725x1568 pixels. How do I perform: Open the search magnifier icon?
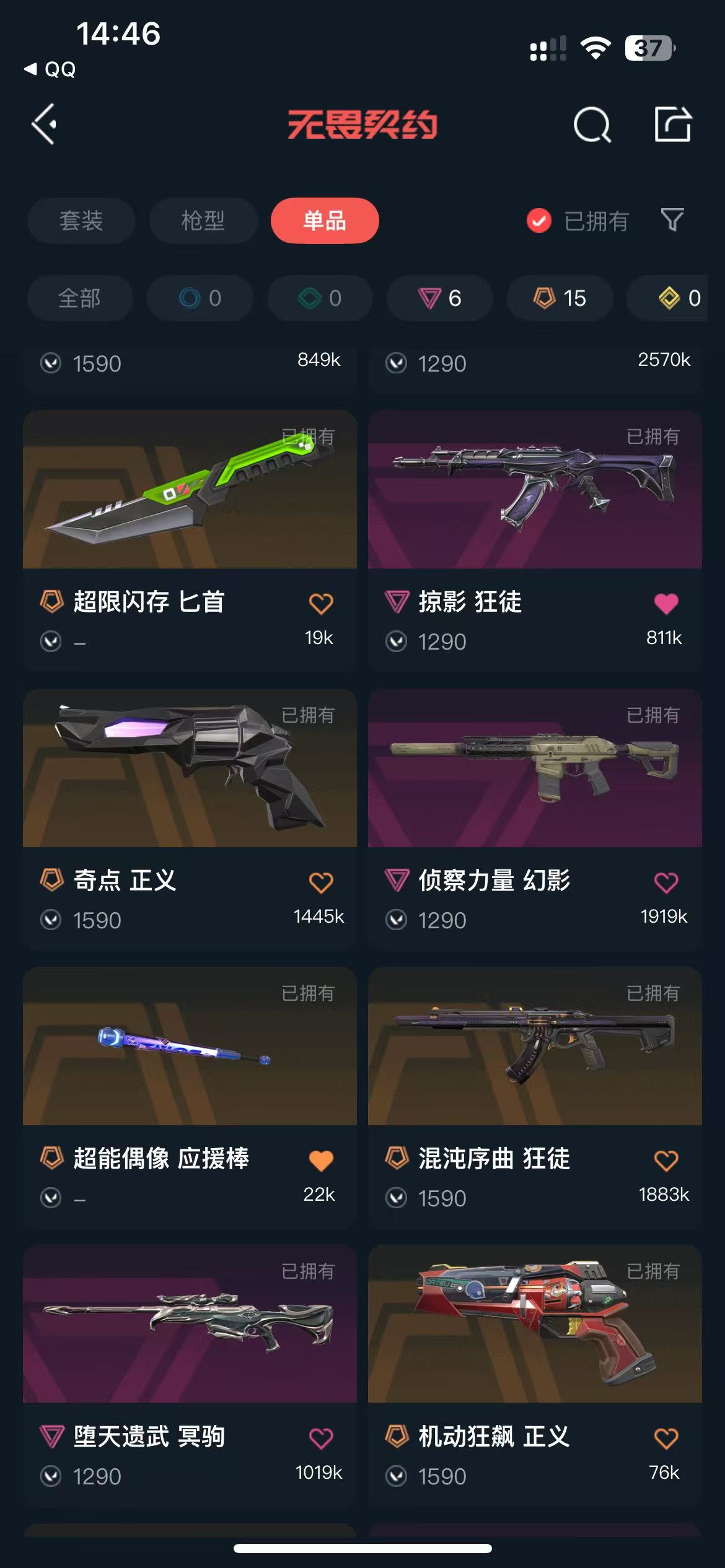[592, 124]
